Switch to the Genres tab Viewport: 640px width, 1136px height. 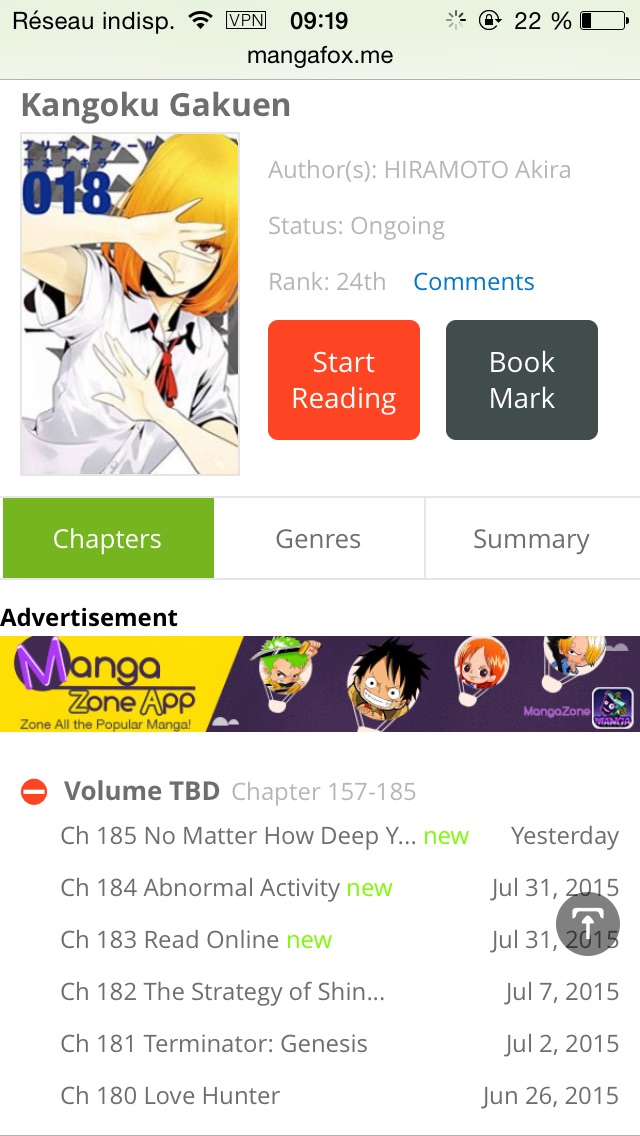point(318,539)
